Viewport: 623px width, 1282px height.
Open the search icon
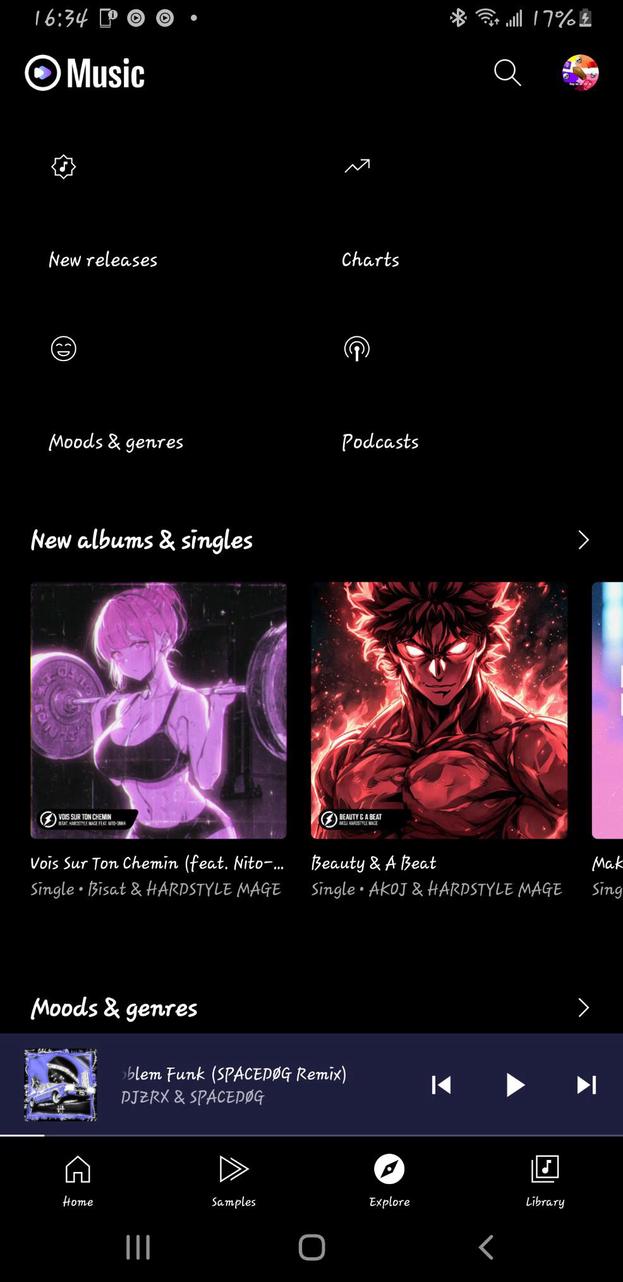click(x=507, y=73)
